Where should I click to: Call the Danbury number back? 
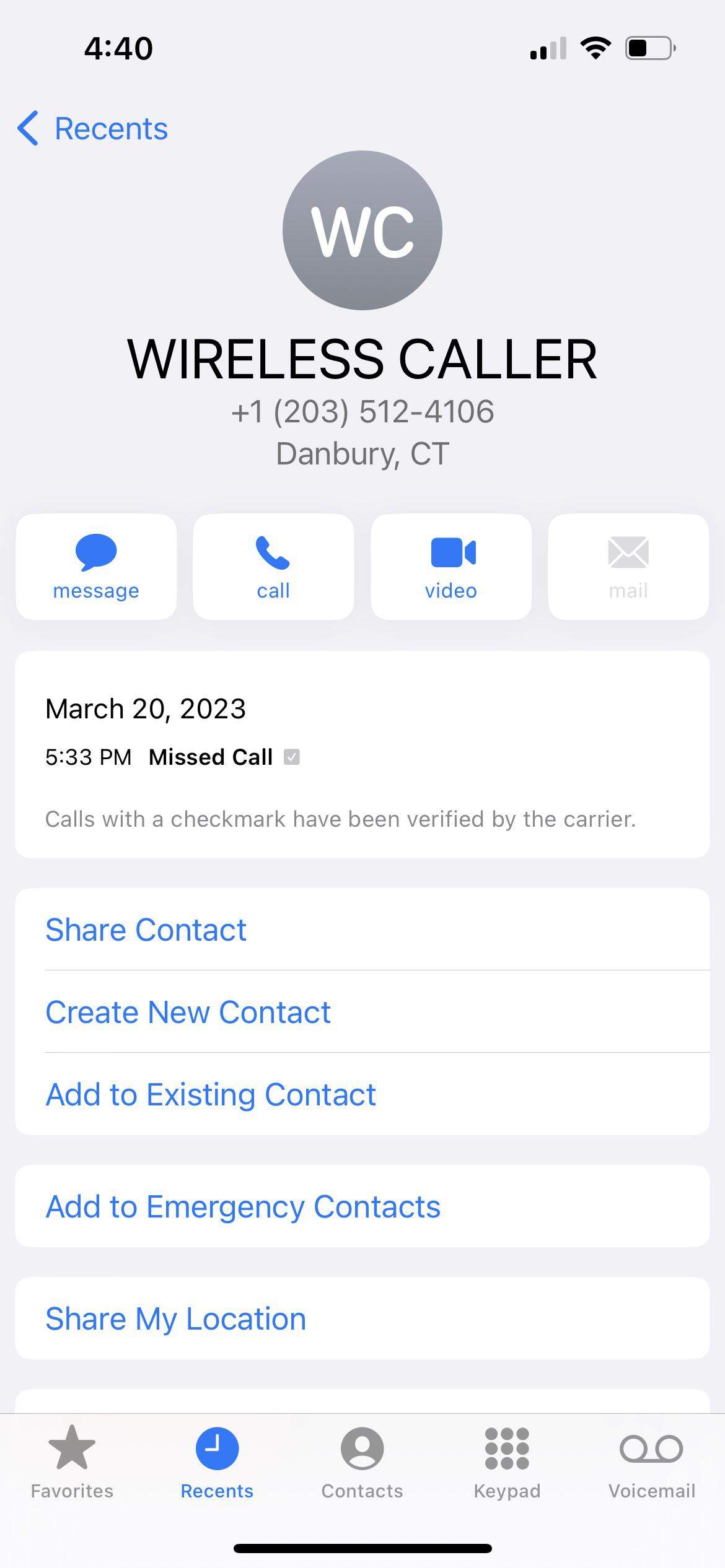273,567
